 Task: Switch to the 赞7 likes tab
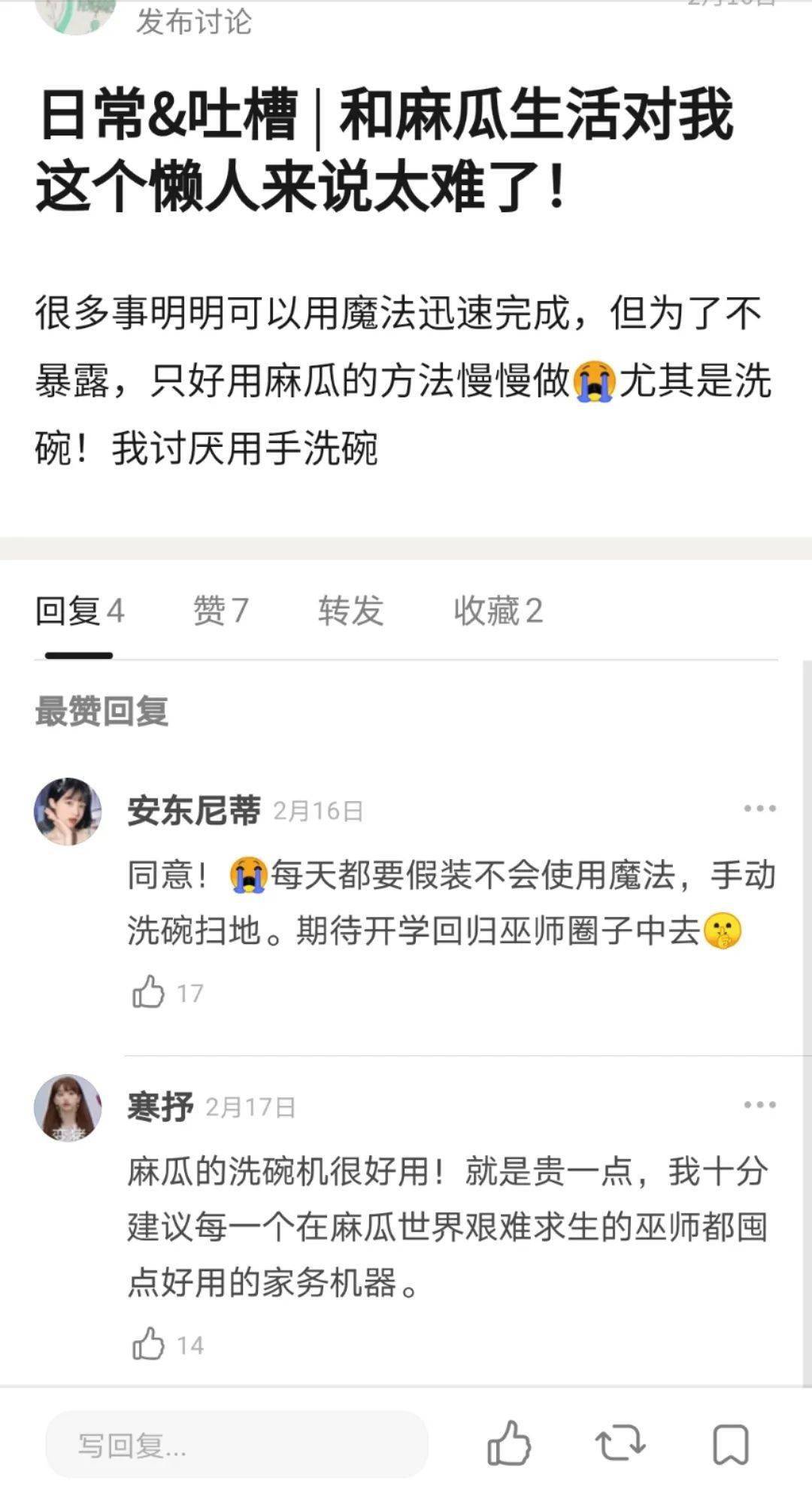(x=222, y=611)
